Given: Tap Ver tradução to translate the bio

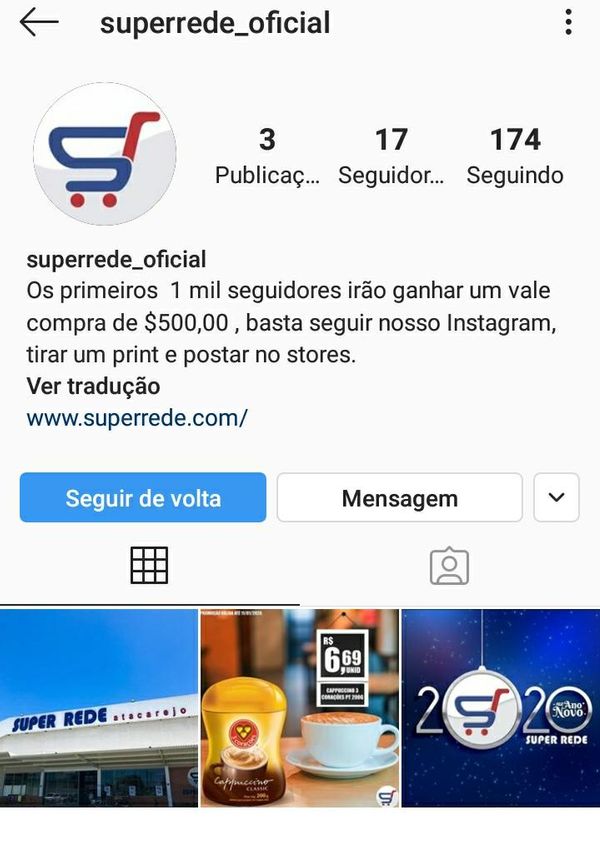Looking at the screenshot, I should (x=93, y=386).
